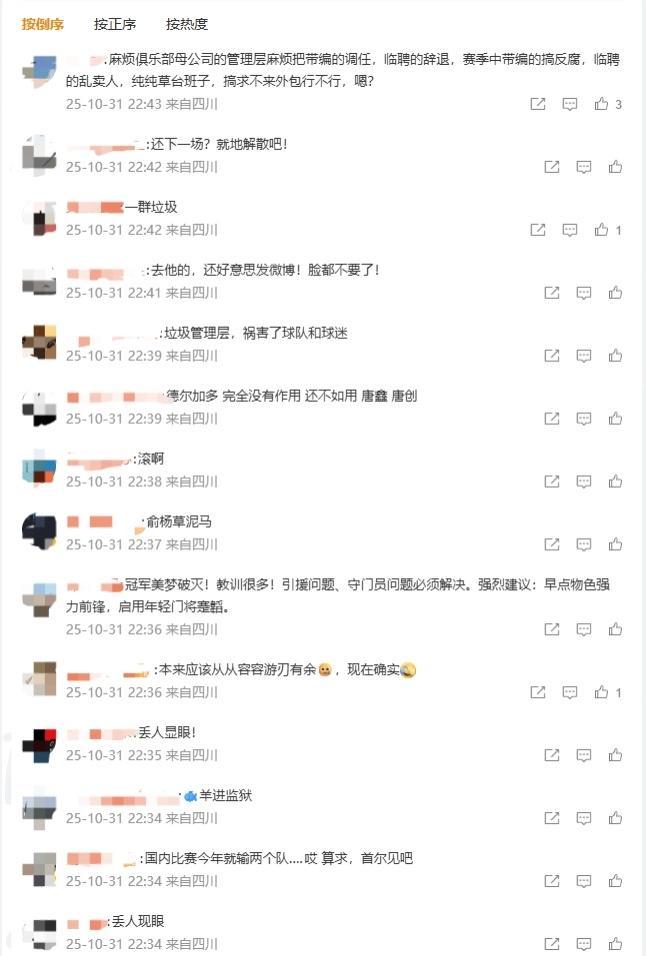
Task: Like the comment about 草台班子
Action: (x=602, y=104)
